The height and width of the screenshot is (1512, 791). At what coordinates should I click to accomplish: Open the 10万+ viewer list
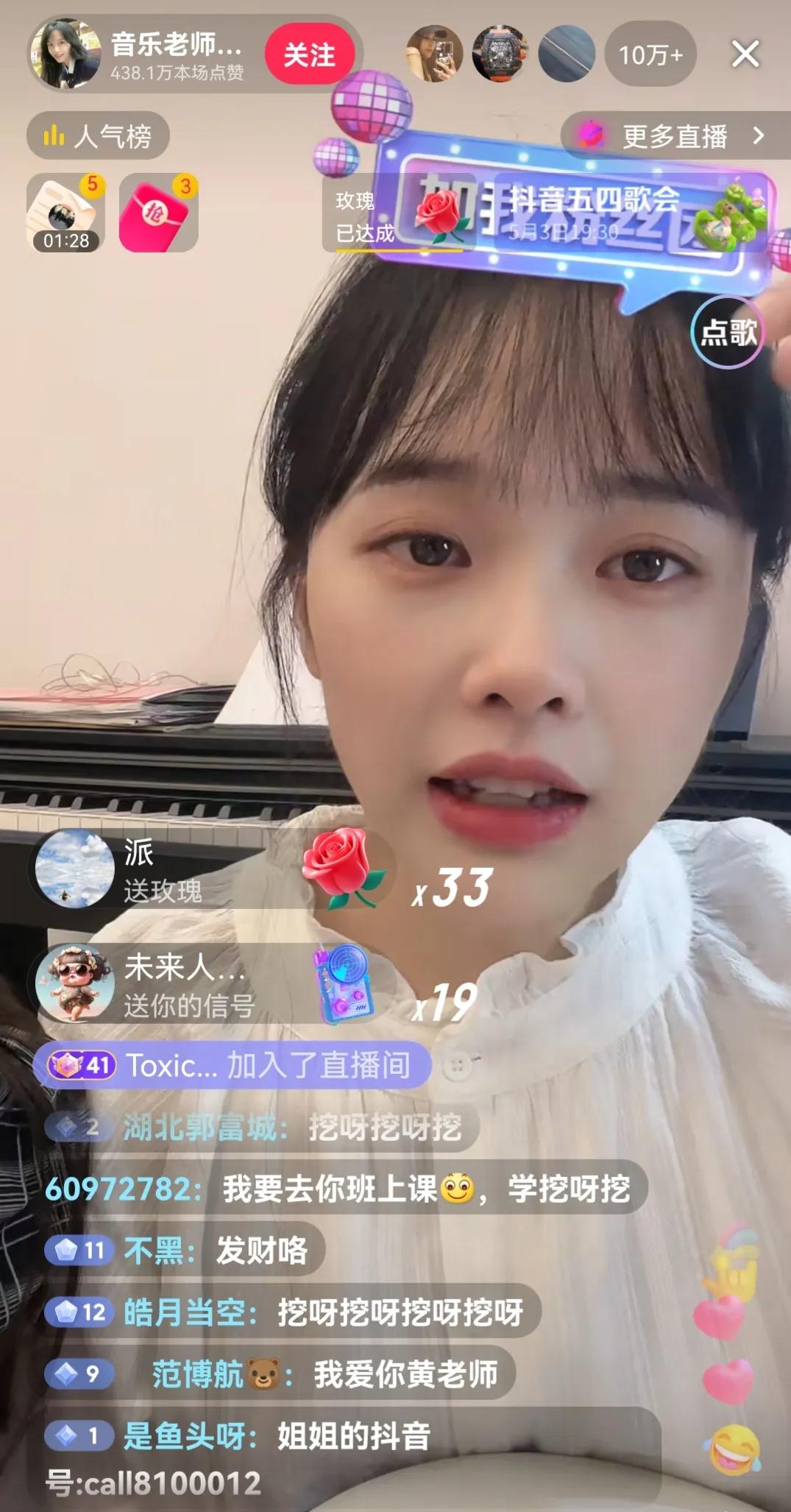(x=650, y=54)
